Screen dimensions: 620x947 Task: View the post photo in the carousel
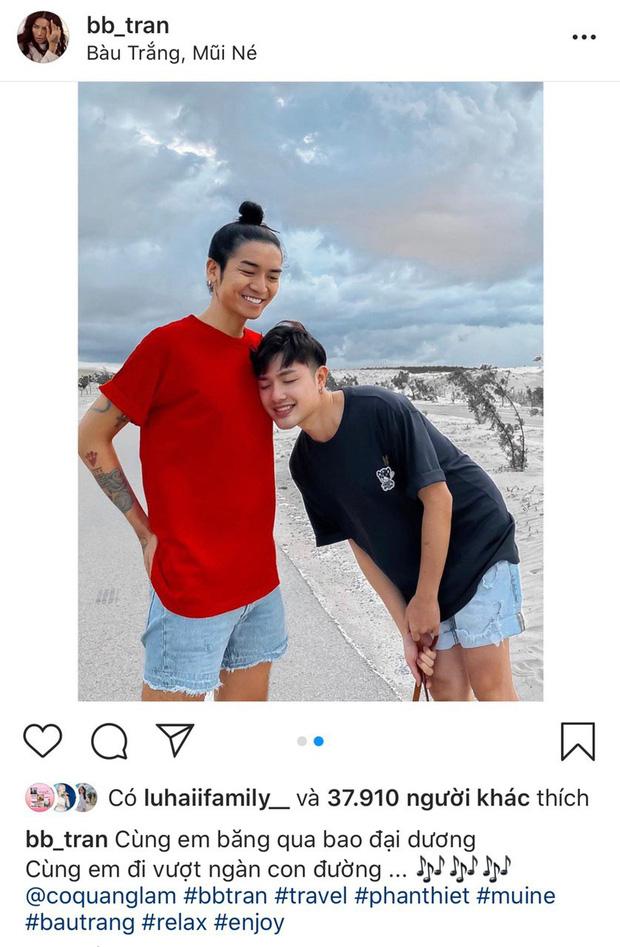[x=310, y=391]
